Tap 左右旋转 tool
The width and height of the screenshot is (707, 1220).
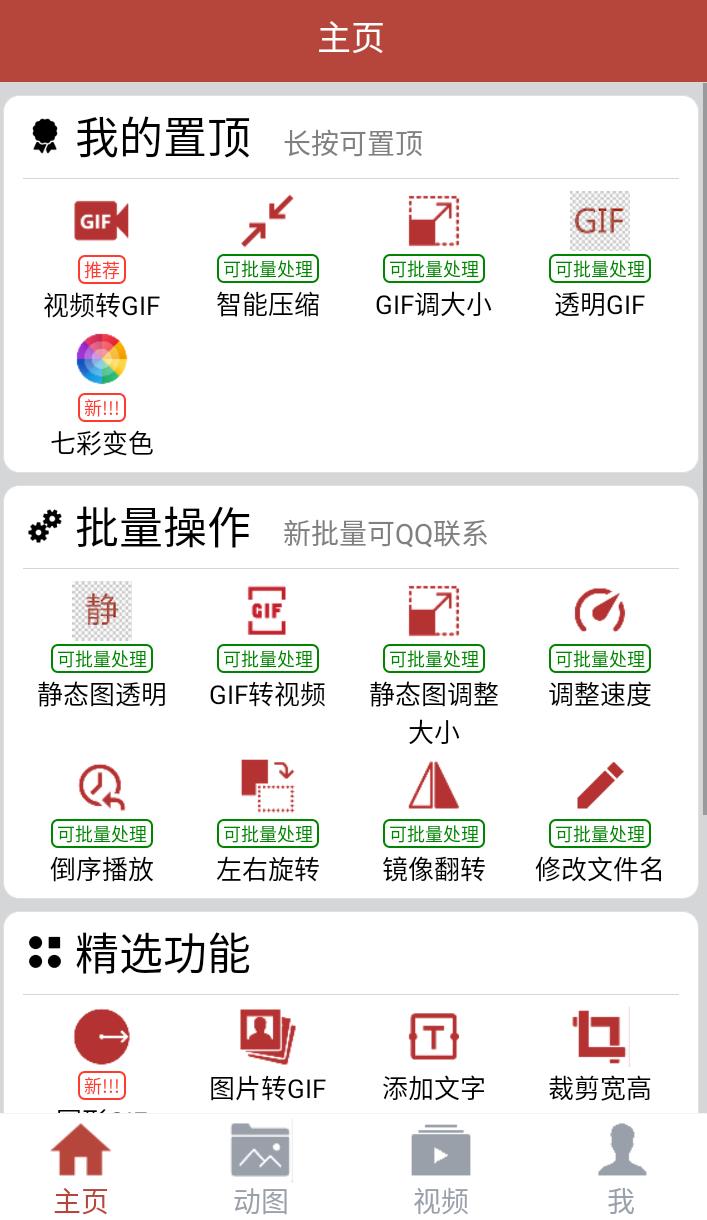coord(267,787)
